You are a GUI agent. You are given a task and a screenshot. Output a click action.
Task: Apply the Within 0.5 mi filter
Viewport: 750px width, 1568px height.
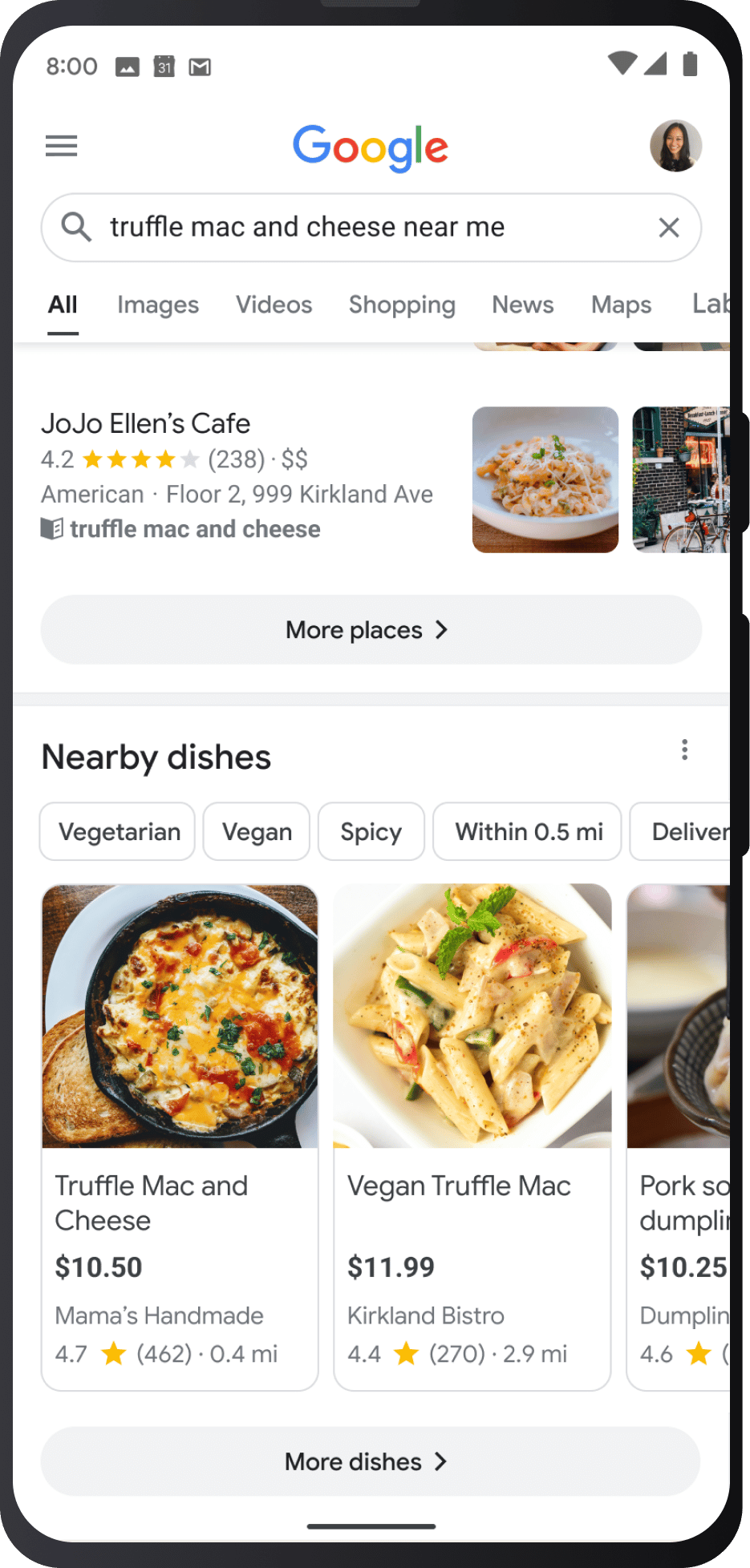(x=526, y=831)
